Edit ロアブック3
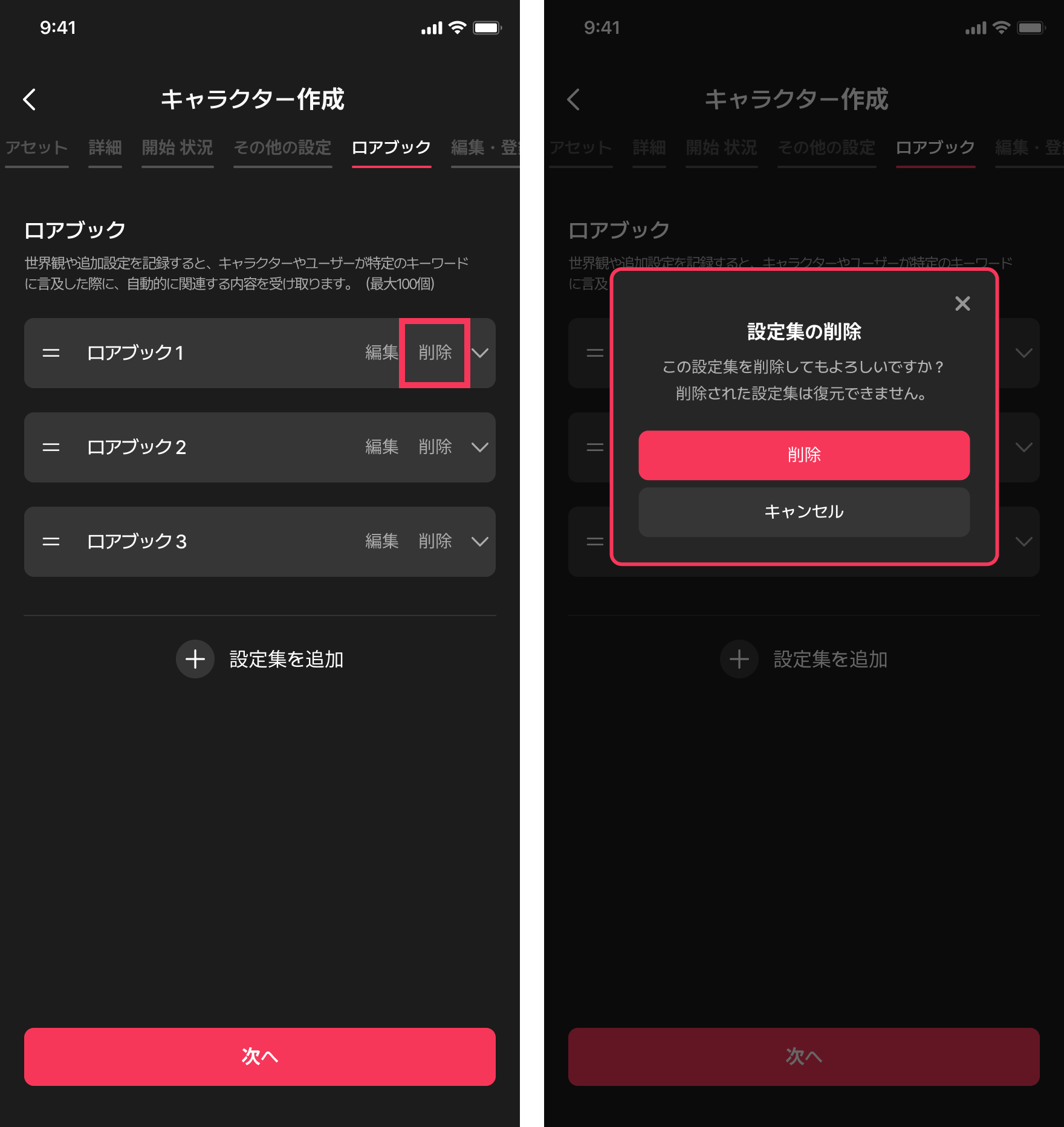 tap(381, 541)
